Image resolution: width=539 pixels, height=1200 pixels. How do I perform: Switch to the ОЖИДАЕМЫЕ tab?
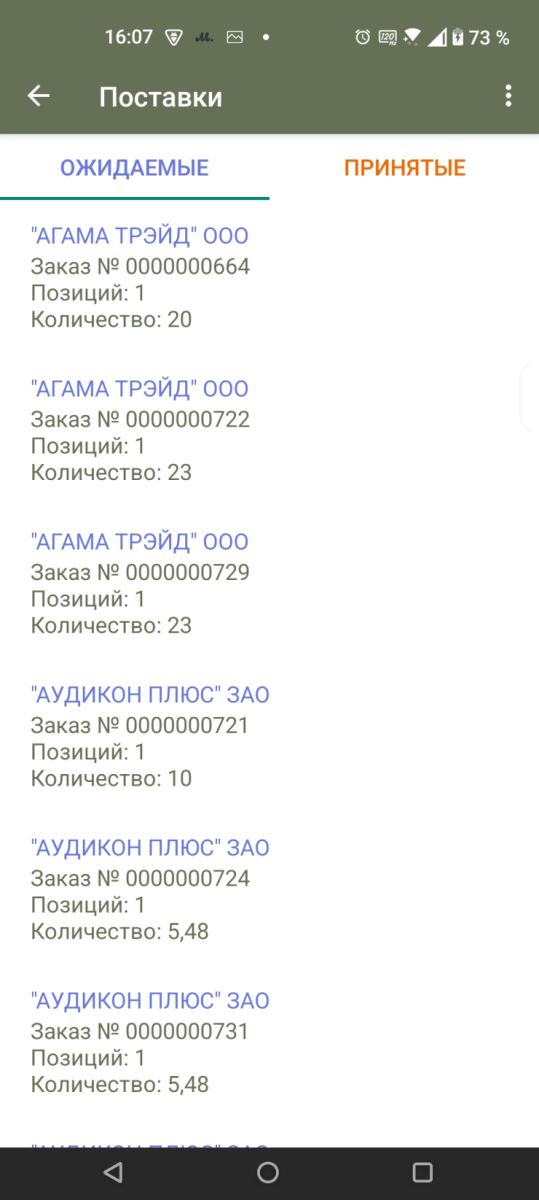coord(135,167)
